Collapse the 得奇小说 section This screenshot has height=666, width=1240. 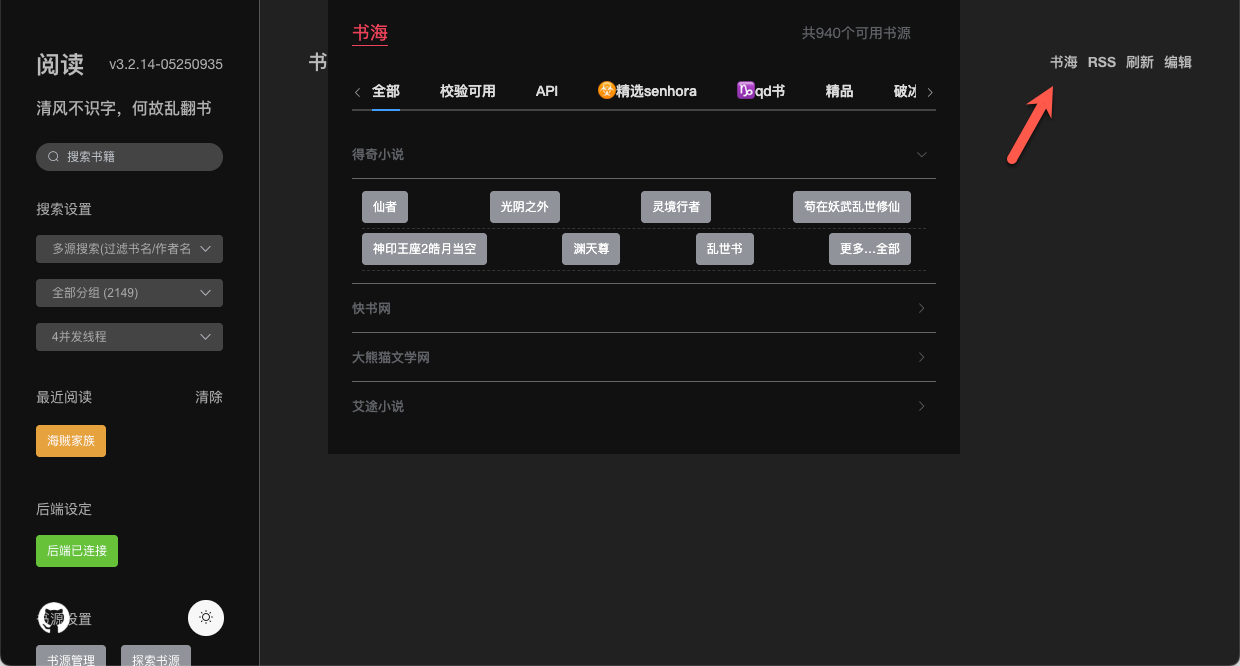click(x=921, y=155)
